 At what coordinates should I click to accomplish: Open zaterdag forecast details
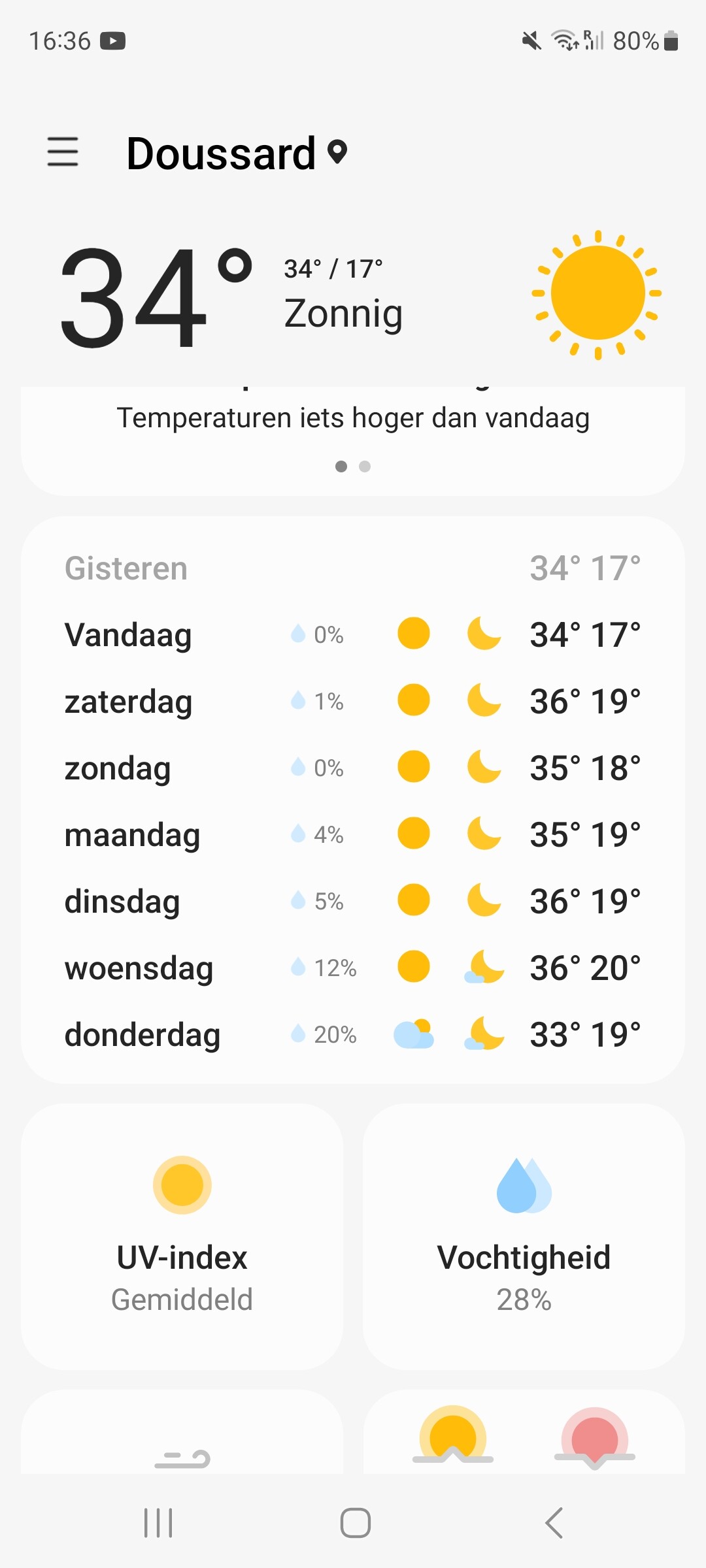353,701
